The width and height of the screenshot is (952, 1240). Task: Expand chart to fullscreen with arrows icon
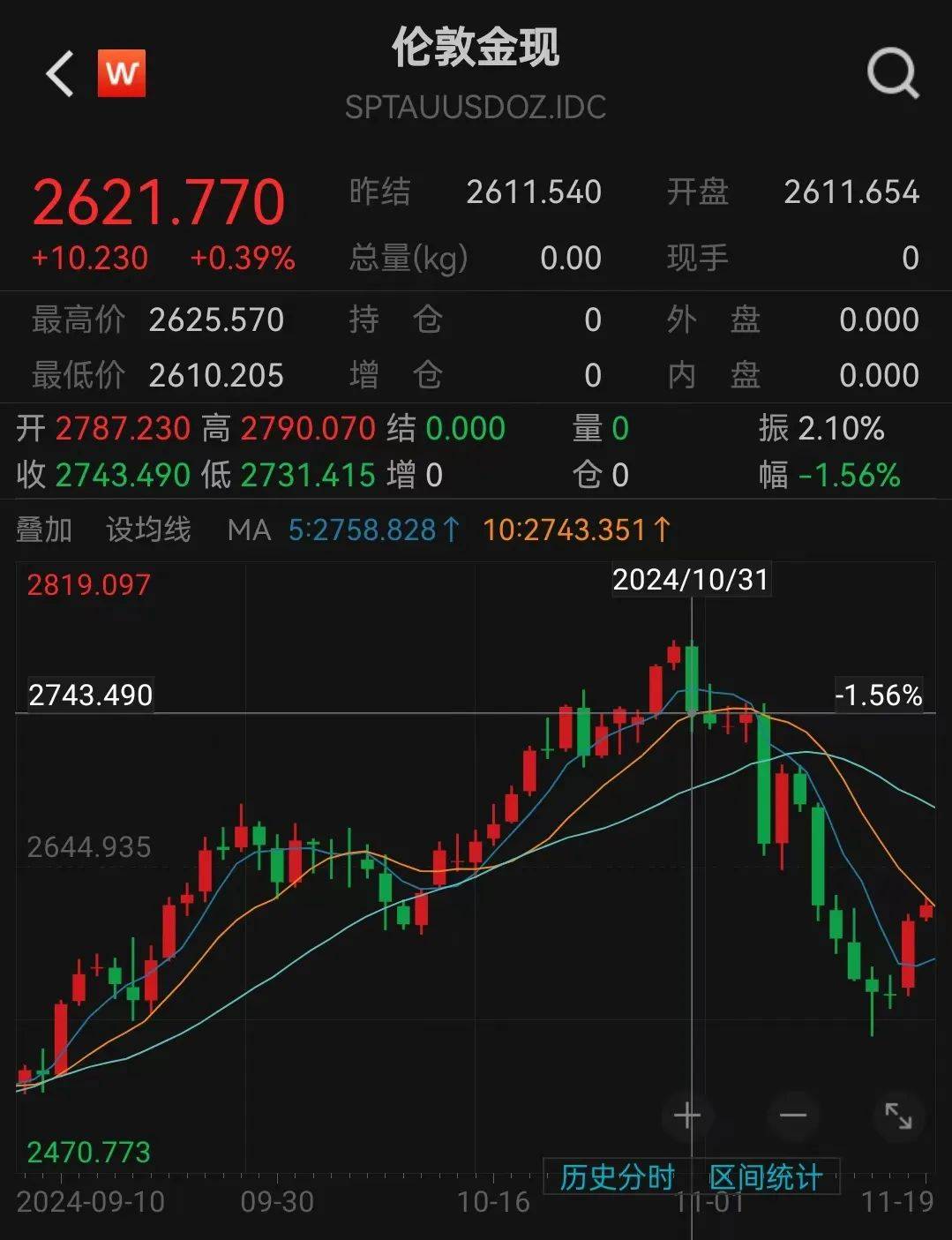point(898,1115)
